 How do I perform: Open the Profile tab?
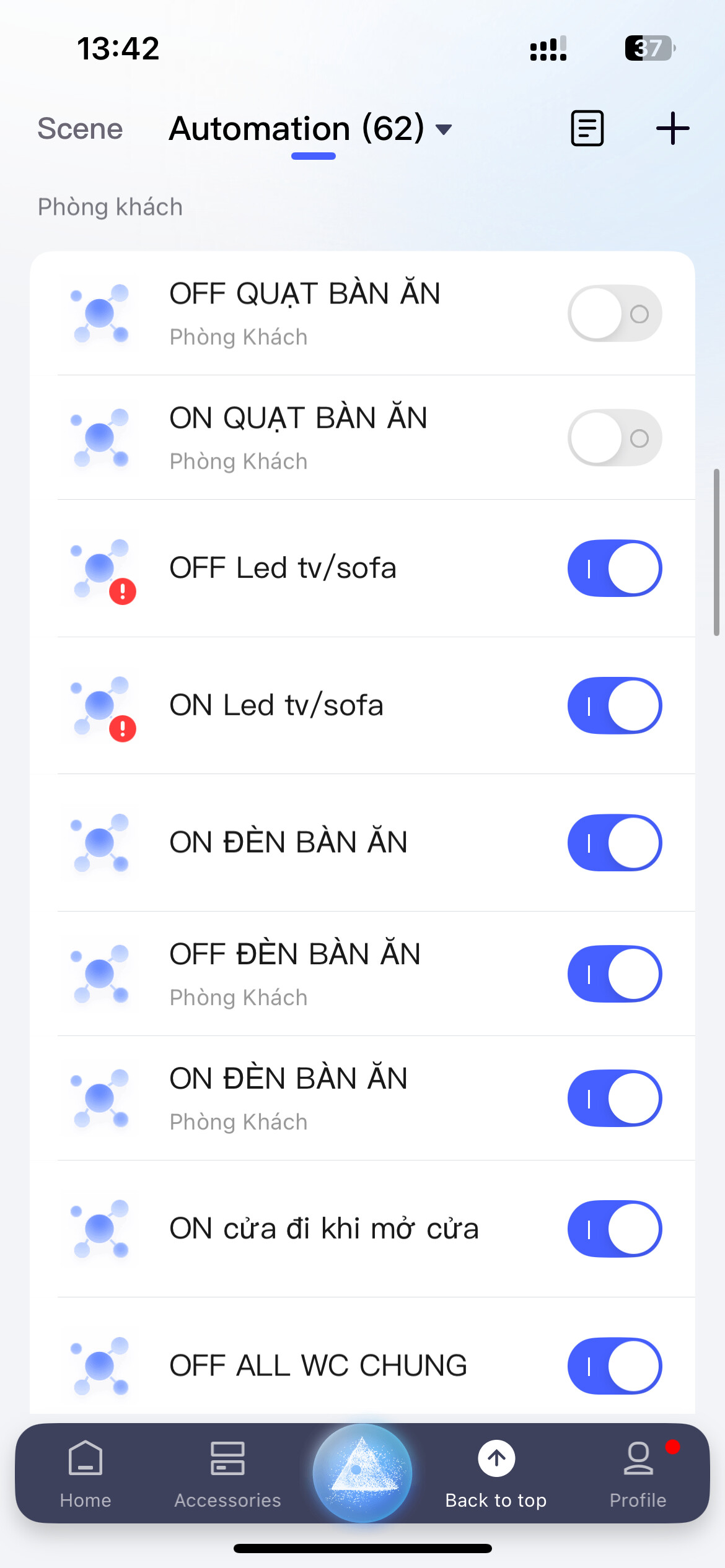coord(638,1473)
